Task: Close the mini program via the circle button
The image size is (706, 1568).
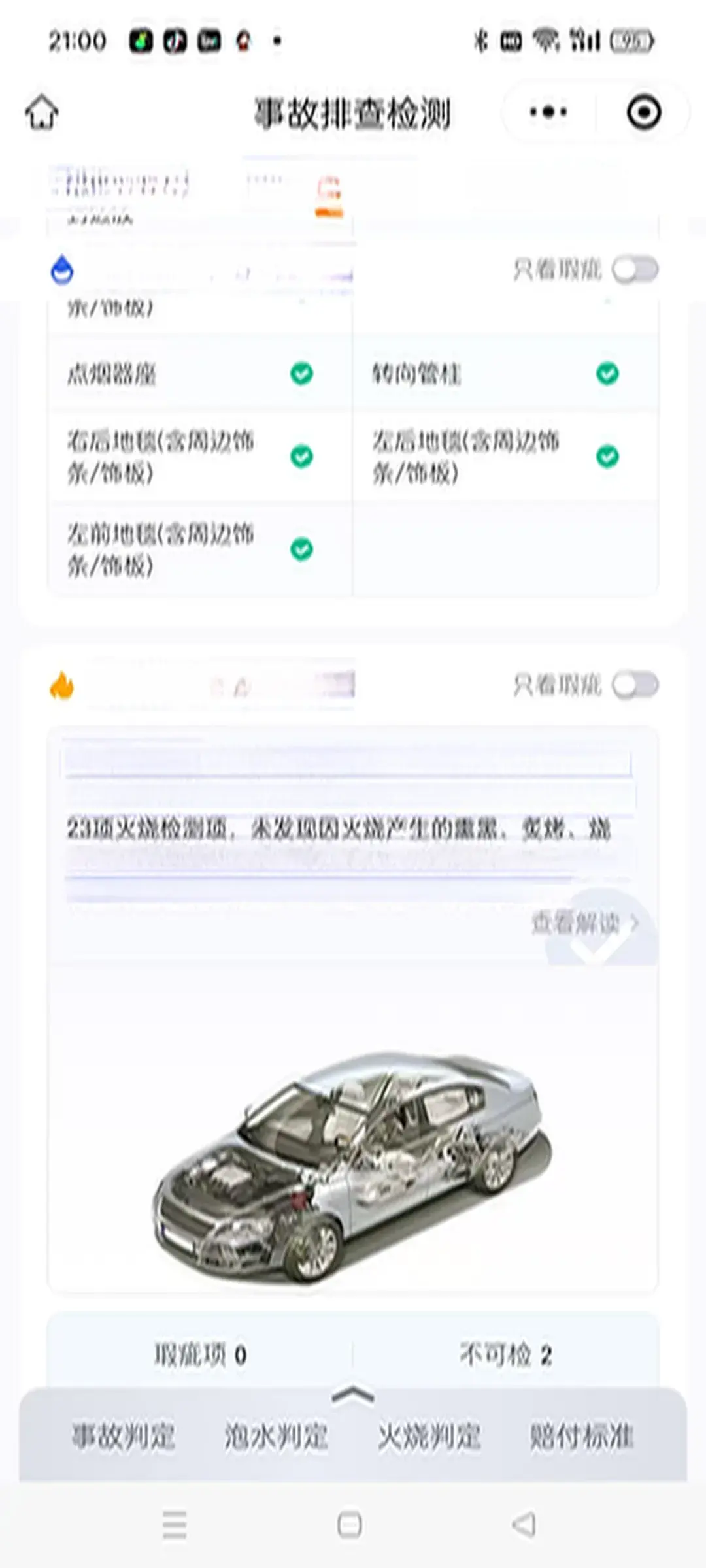Action: [643, 112]
